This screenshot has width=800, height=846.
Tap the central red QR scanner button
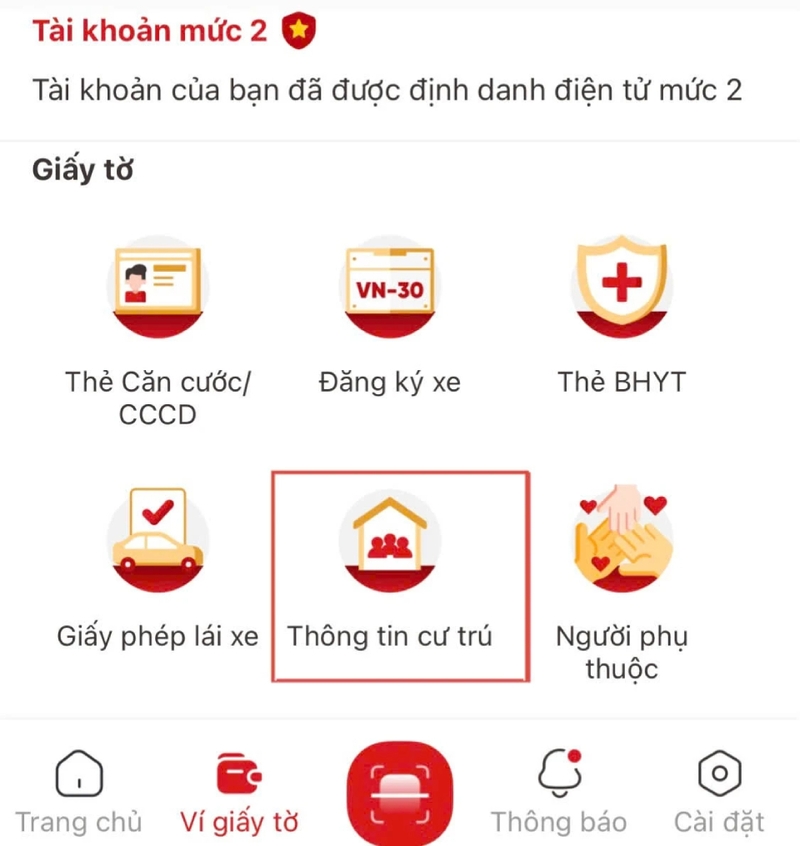400,785
